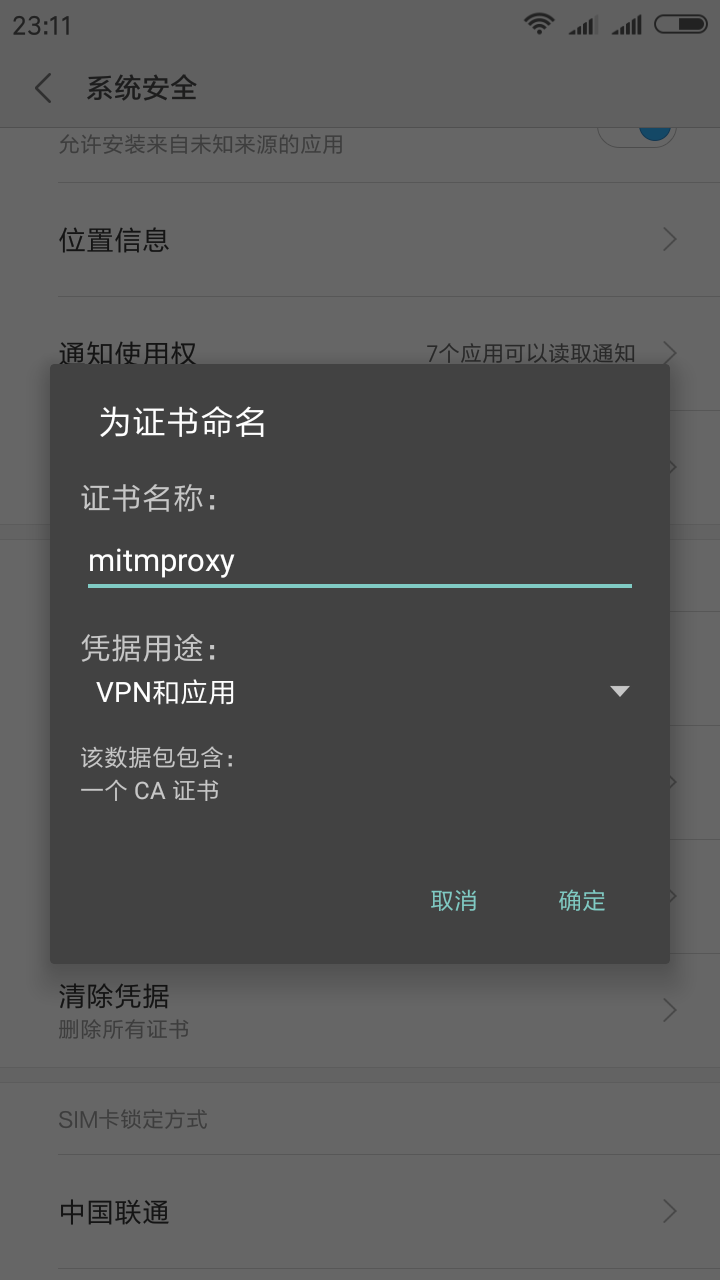
Task: Cancel with the 取消 button
Action: pos(454,900)
